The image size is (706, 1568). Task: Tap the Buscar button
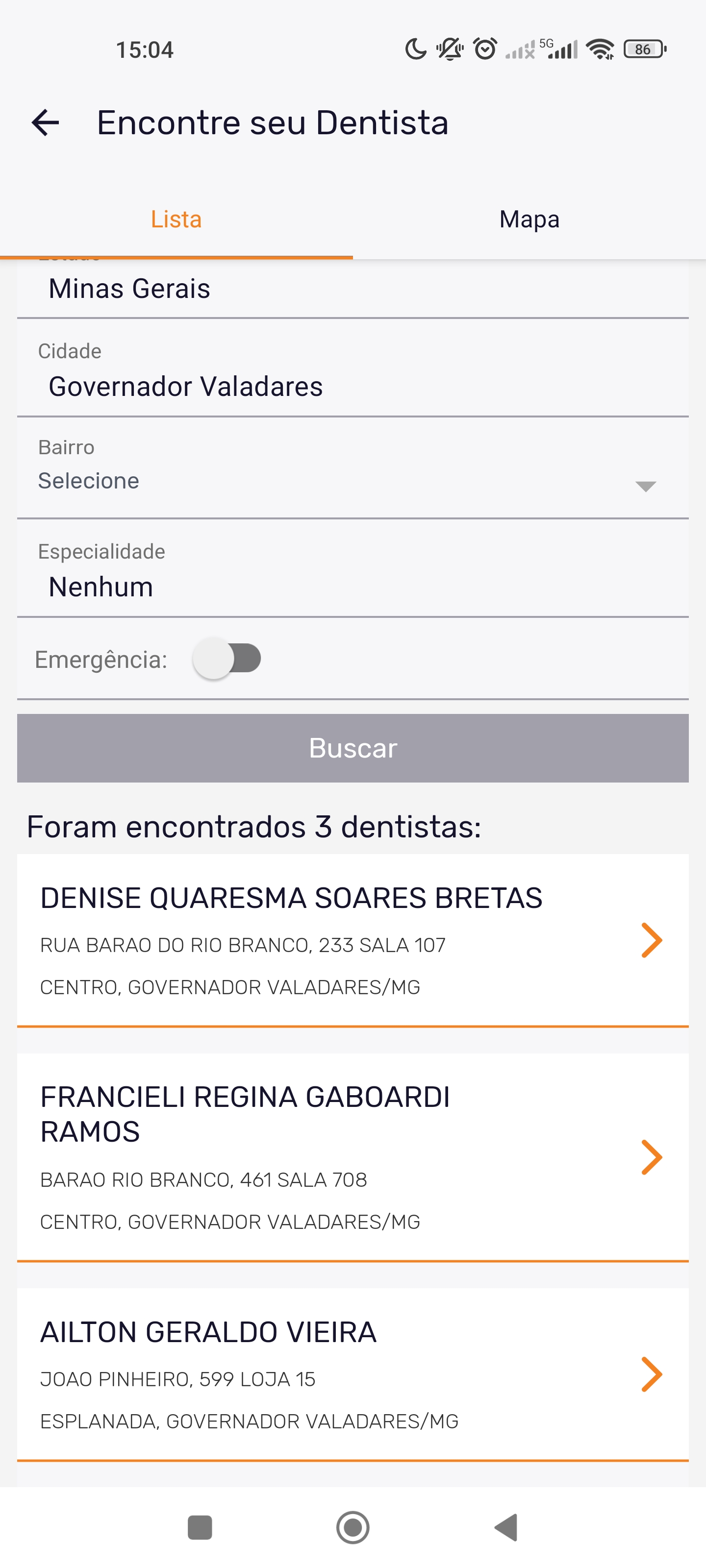pyautogui.click(x=352, y=748)
